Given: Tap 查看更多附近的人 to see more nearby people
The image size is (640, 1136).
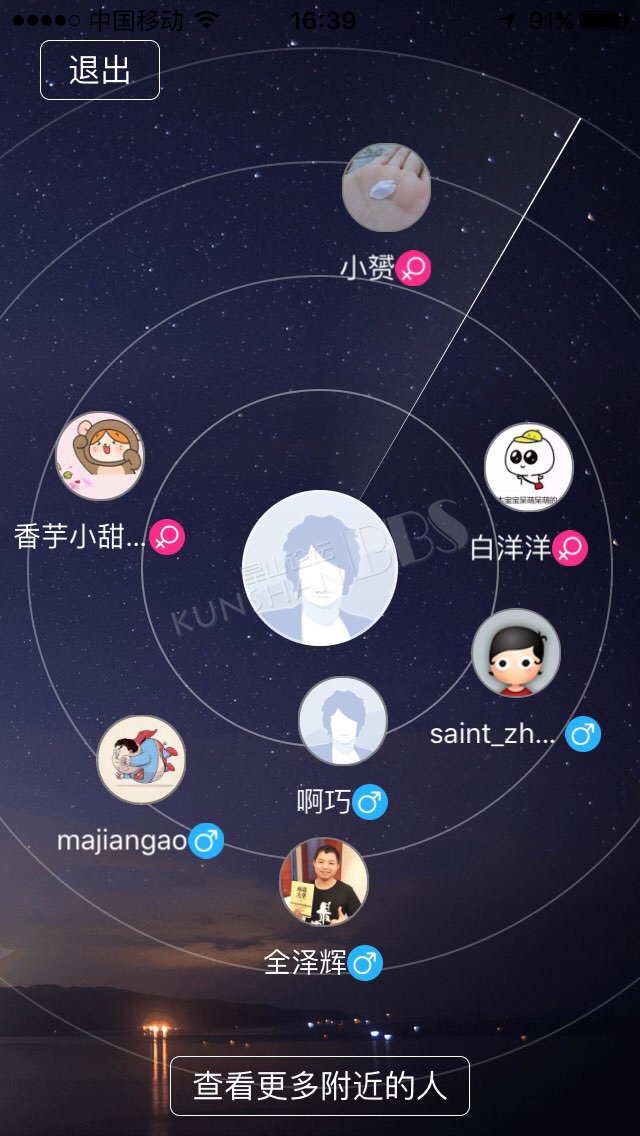Looking at the screenshot, I should coord(320,1085).
